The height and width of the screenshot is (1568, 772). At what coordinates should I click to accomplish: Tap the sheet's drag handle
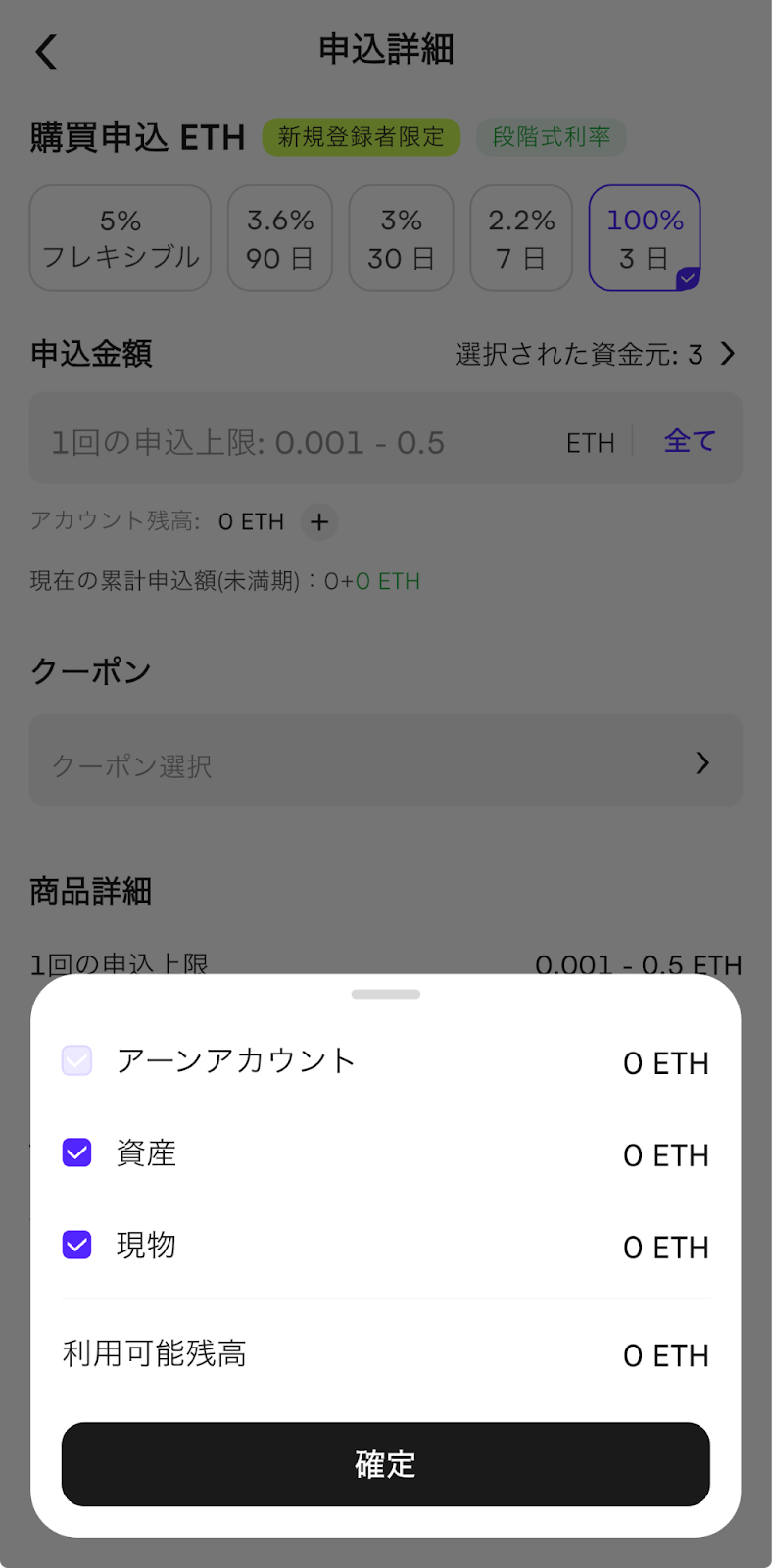click(386, 994)
